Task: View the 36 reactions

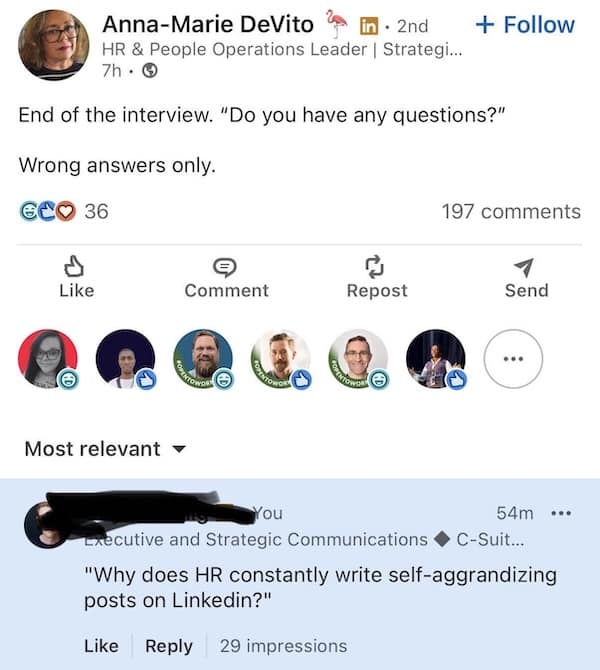Action: (x=64, y=211)
